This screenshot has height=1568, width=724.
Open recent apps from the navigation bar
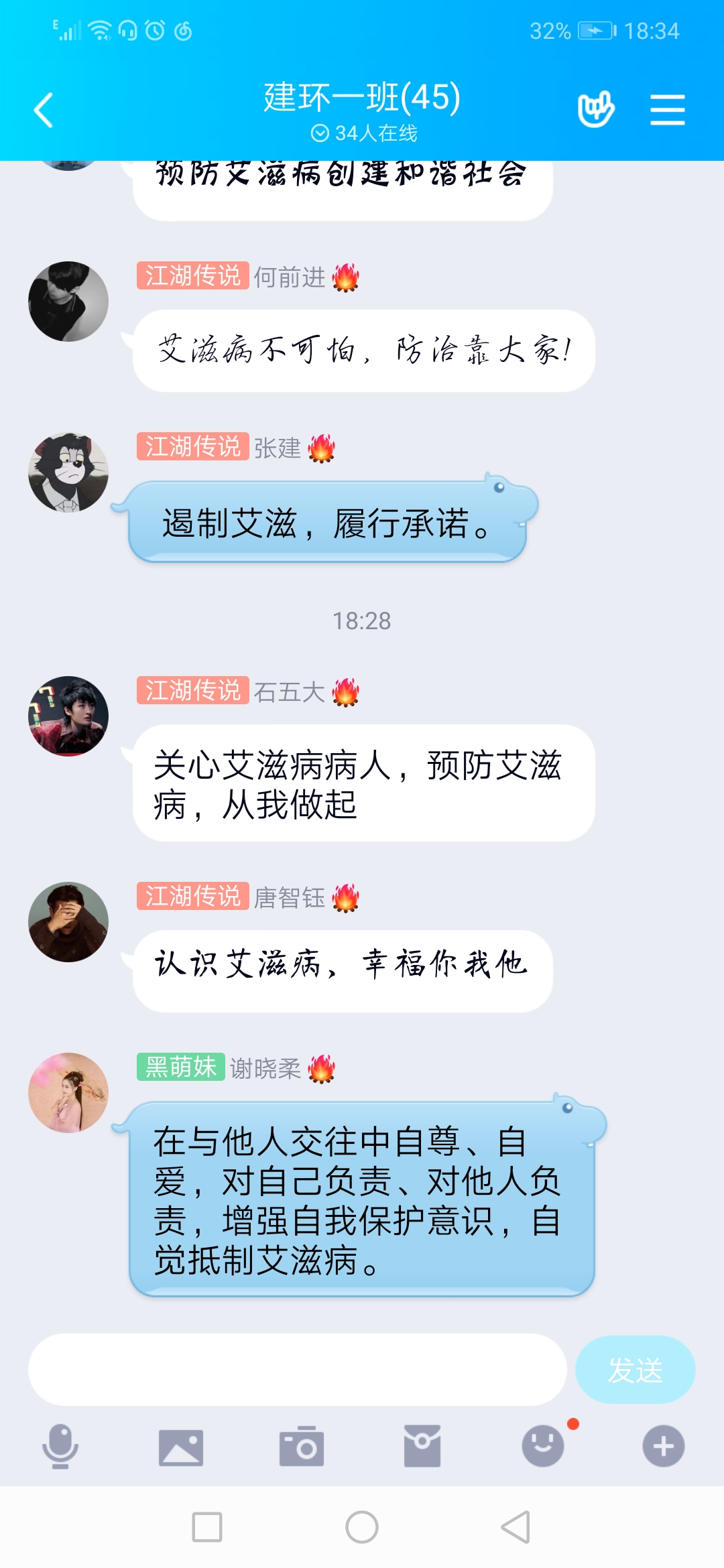click(207, 1527)
